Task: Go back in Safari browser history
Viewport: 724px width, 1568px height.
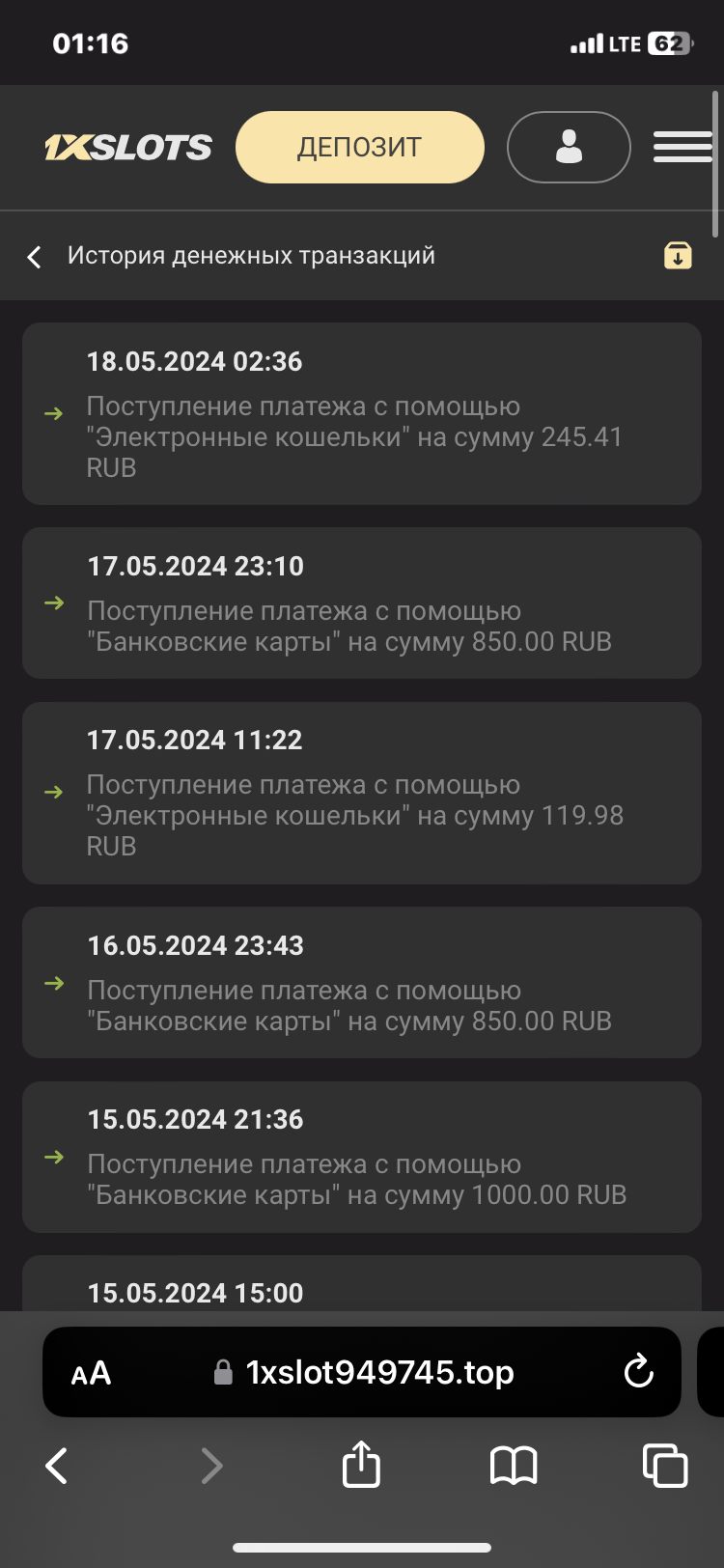Action: [x=57, y=1466]
